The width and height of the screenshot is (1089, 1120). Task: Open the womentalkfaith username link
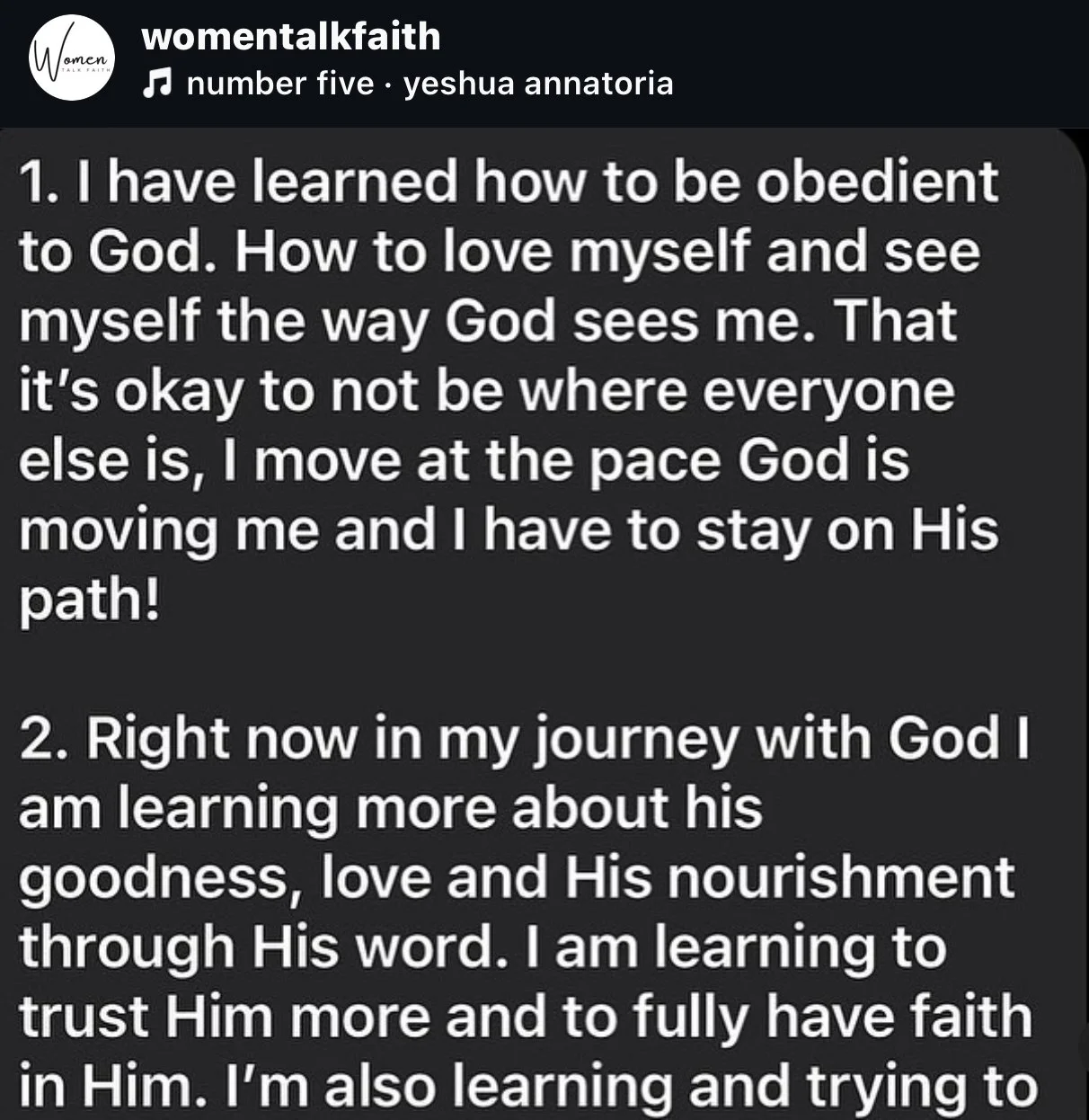[x=291, y=37]
